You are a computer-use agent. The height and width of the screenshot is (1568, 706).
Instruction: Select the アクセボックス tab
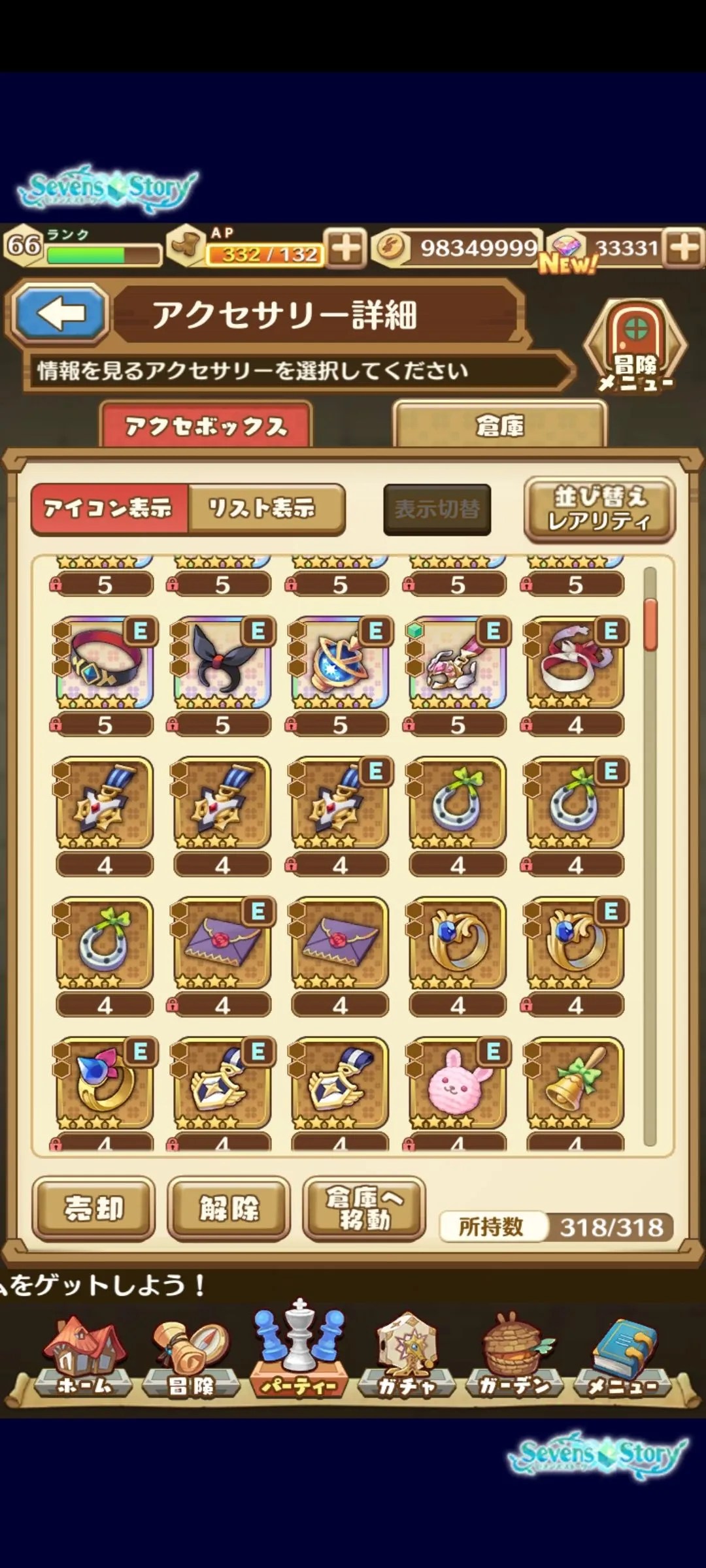click(x=205, y=426)
